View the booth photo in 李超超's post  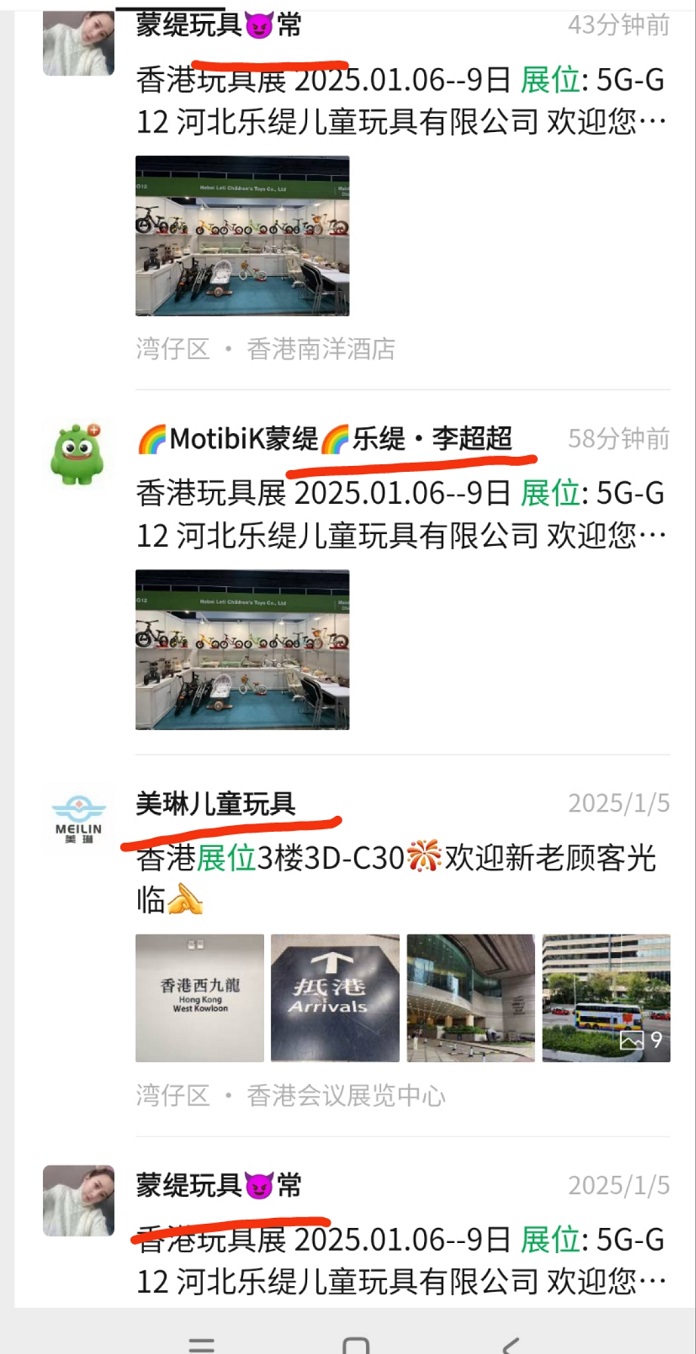(243, 649)
